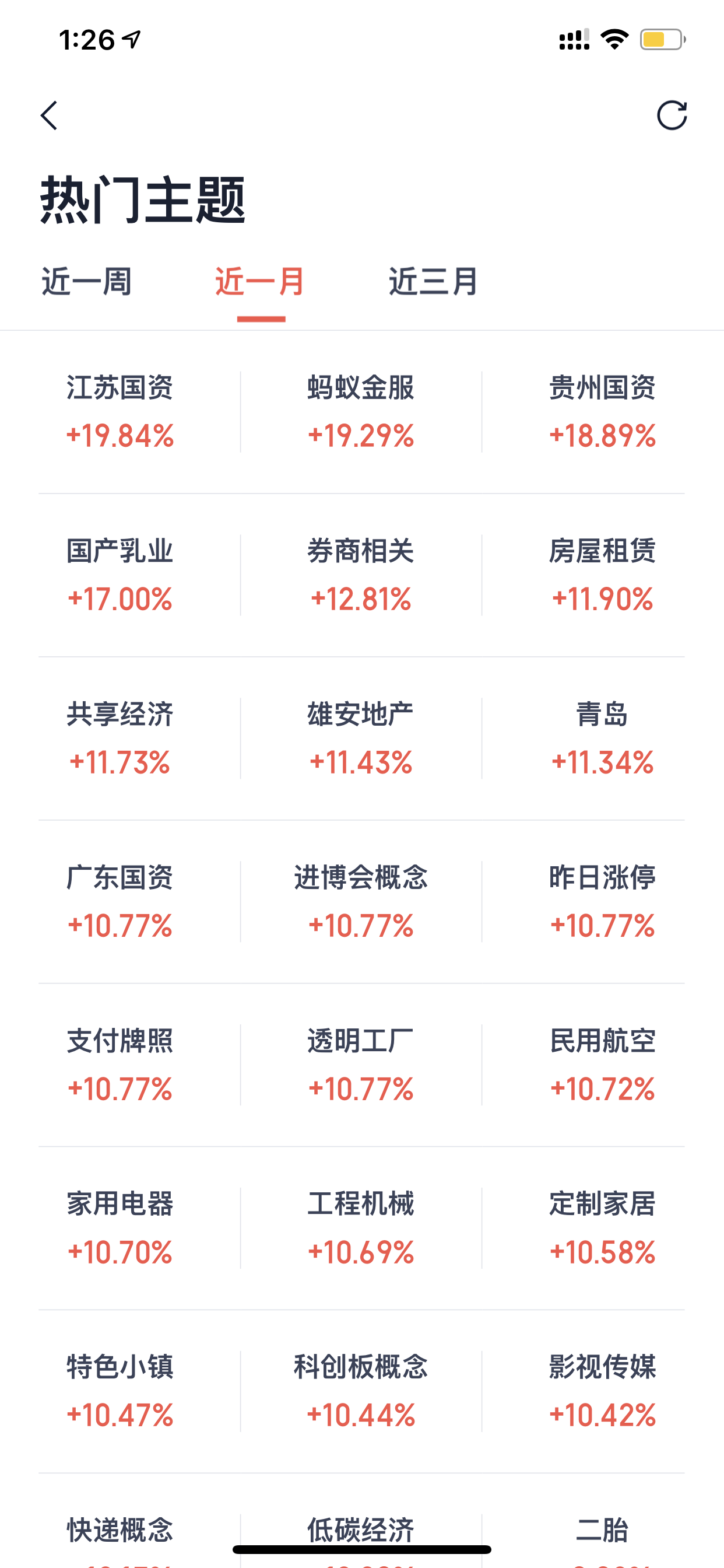View the 青岛 theme

[x=602, y=738]
